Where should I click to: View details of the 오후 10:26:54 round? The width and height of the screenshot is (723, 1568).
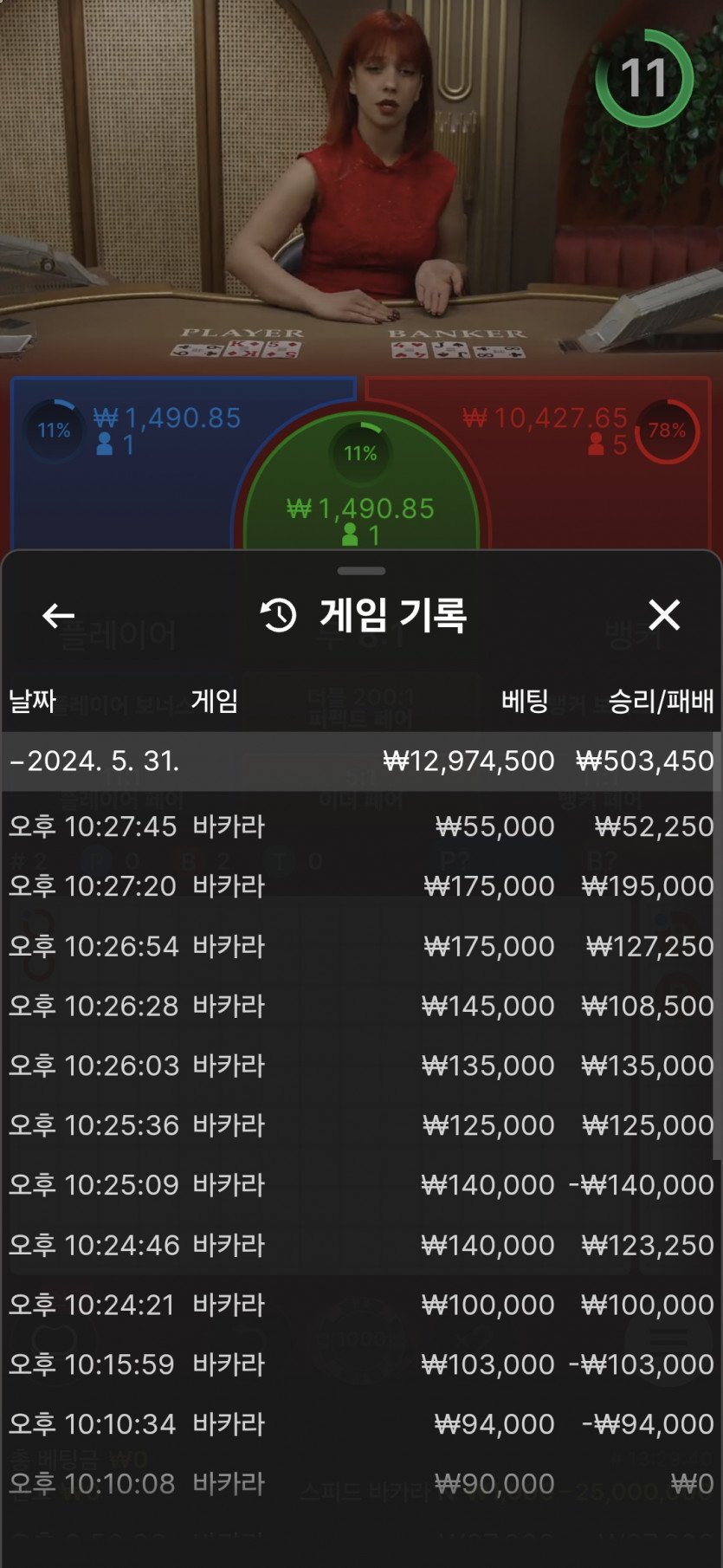[360, 946]
